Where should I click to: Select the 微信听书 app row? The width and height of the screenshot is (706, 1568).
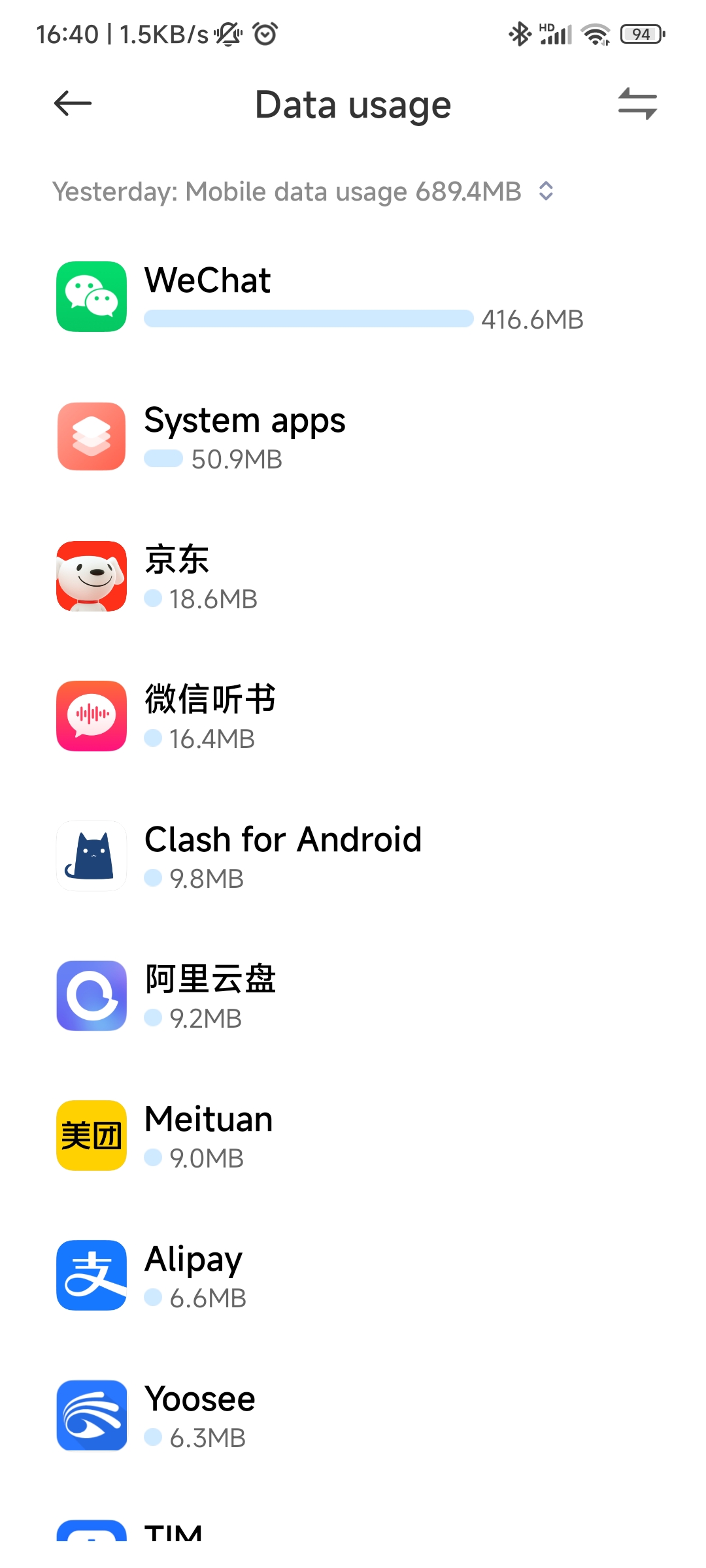(x=353, y=716)
